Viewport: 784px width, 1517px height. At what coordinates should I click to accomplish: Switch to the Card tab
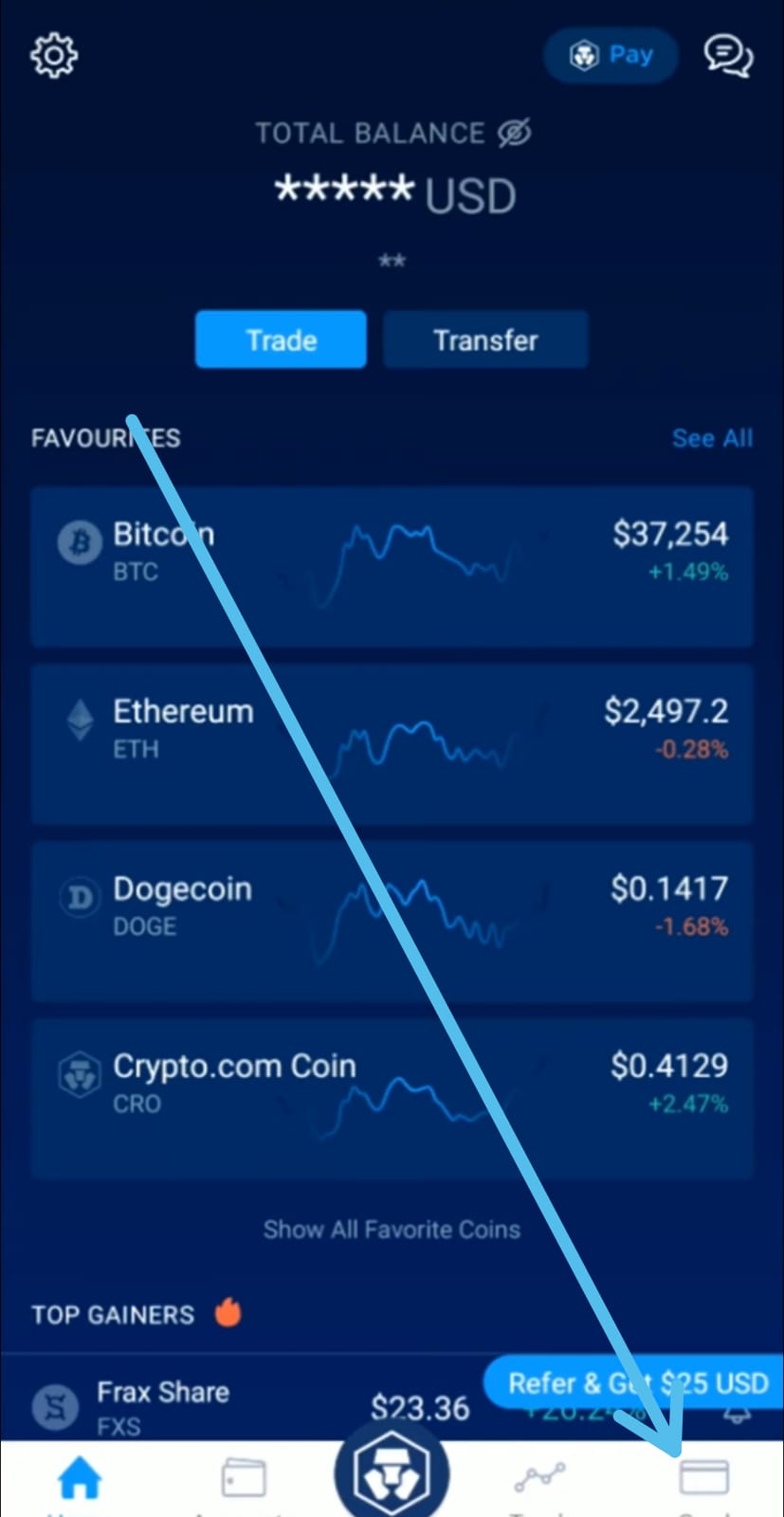click(x=703, y=1481)
